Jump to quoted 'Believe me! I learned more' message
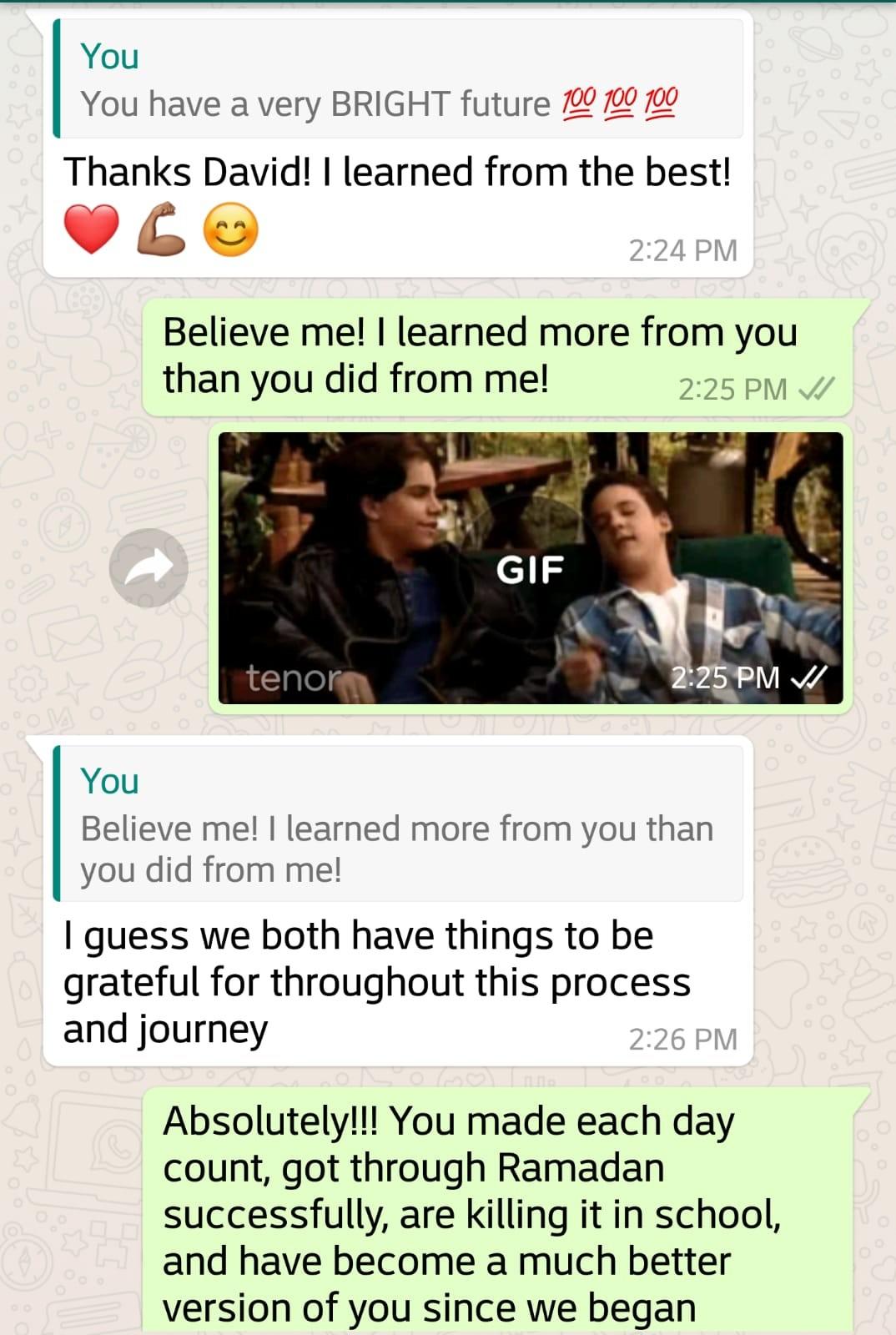 [399, 824]
